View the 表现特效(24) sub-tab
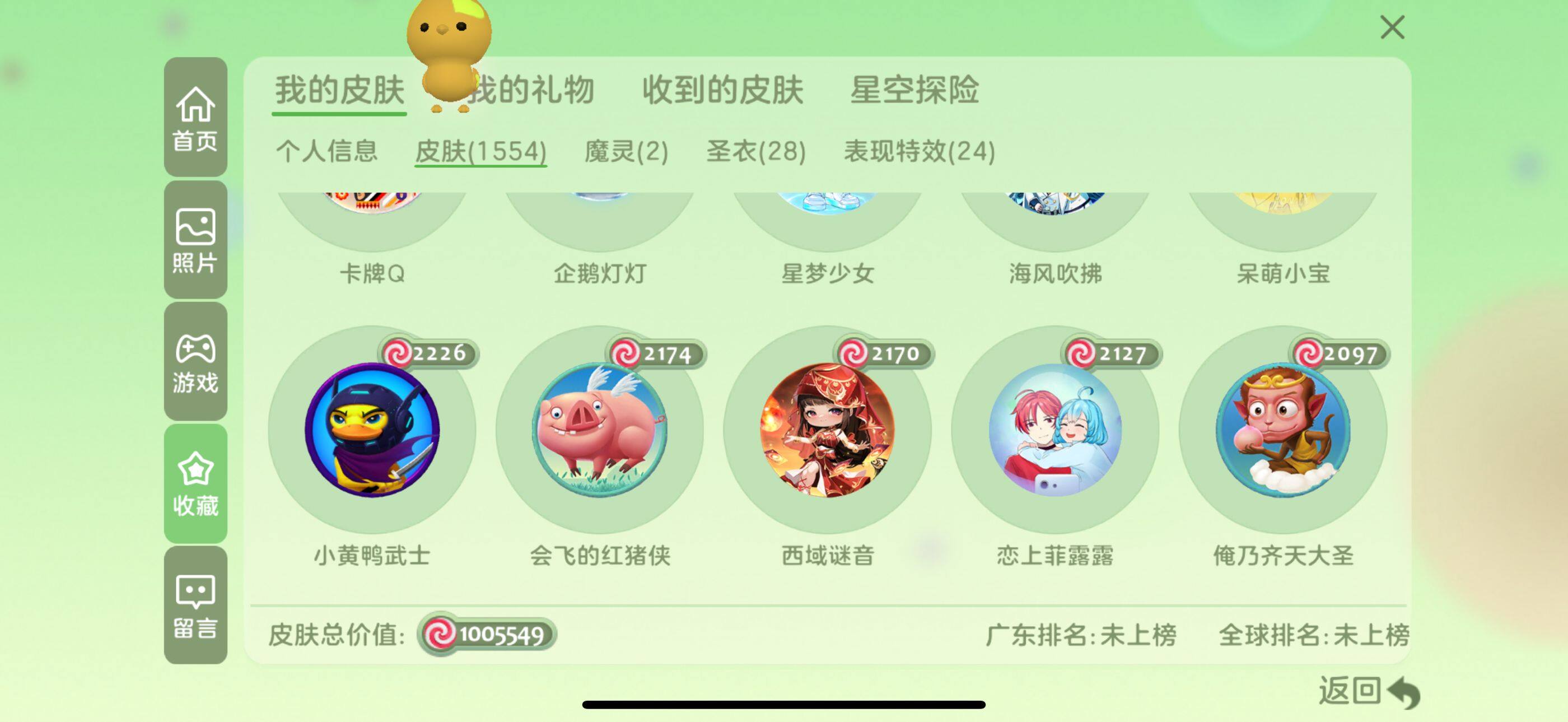 (x=918, y=151)
